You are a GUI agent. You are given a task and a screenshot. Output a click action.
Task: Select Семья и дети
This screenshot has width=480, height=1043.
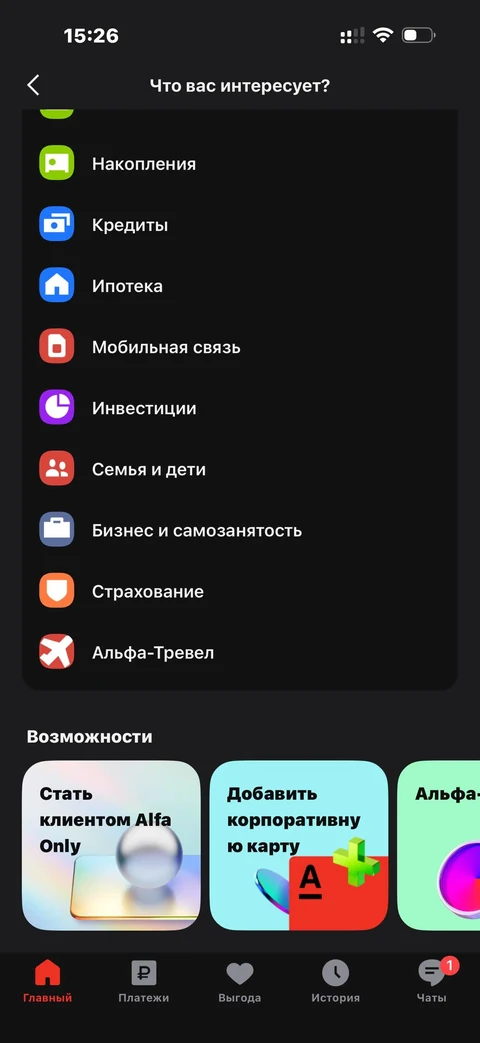(x=240, y=470)
